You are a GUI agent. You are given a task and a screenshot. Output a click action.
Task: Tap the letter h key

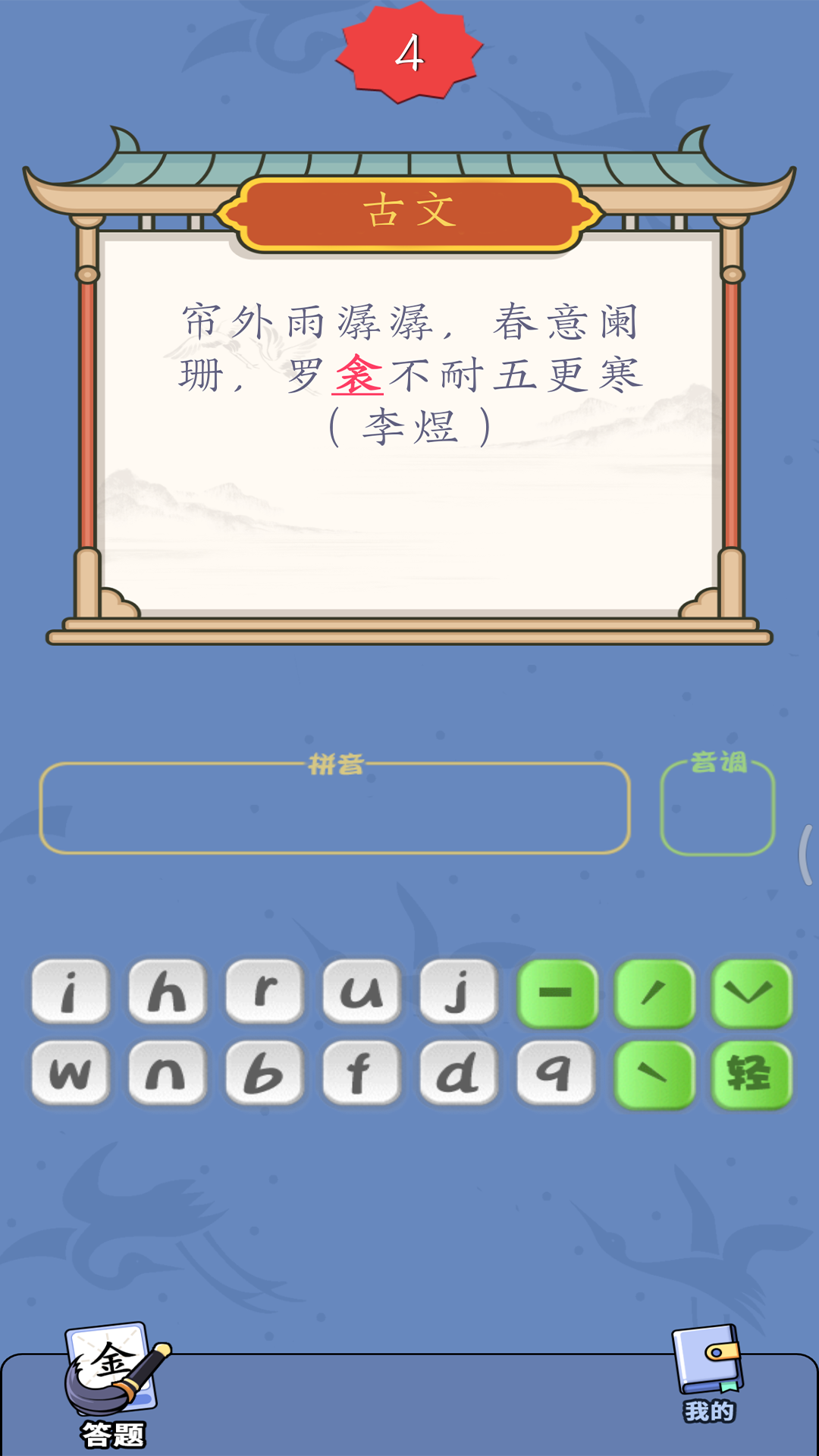(168, 991)
